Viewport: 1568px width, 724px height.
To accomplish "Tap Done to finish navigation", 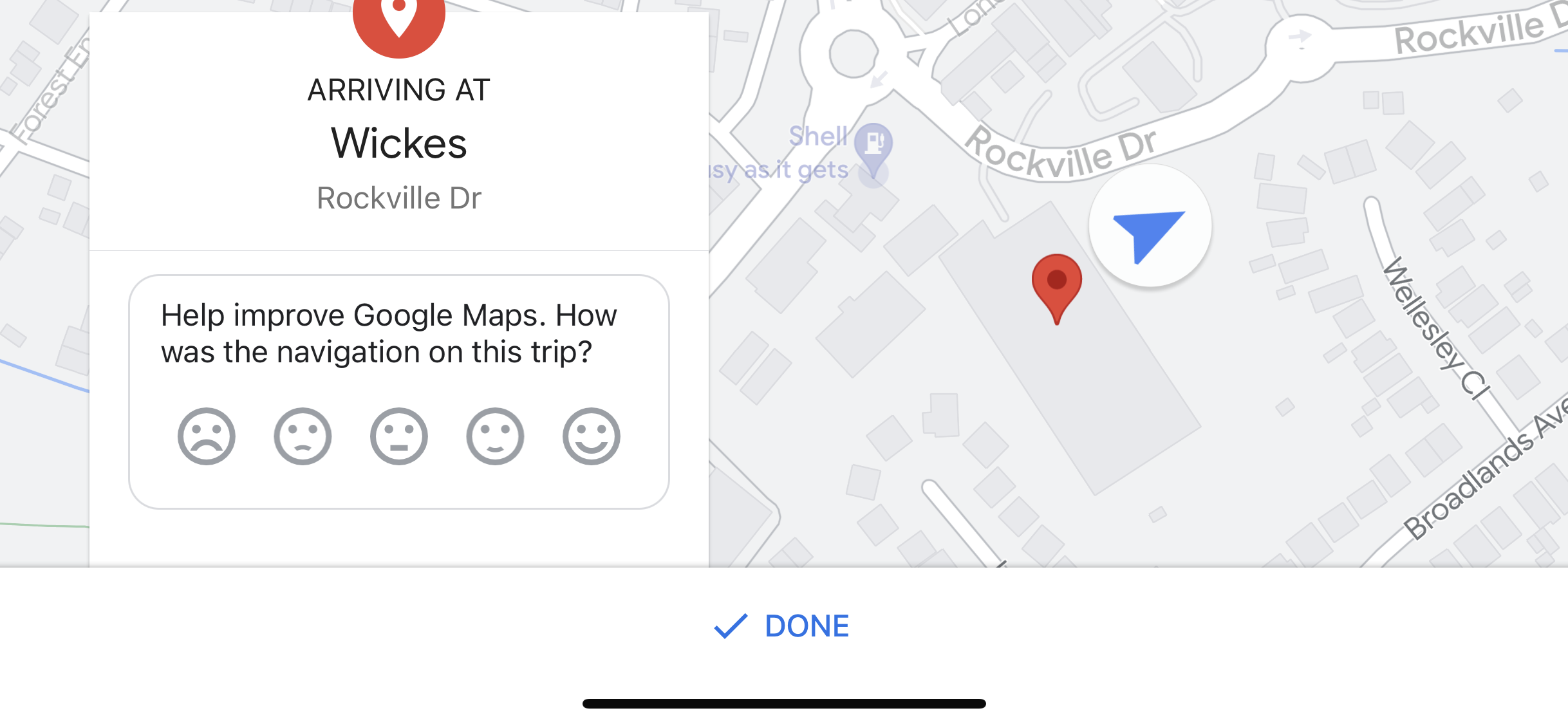I will tap(783, 626).
